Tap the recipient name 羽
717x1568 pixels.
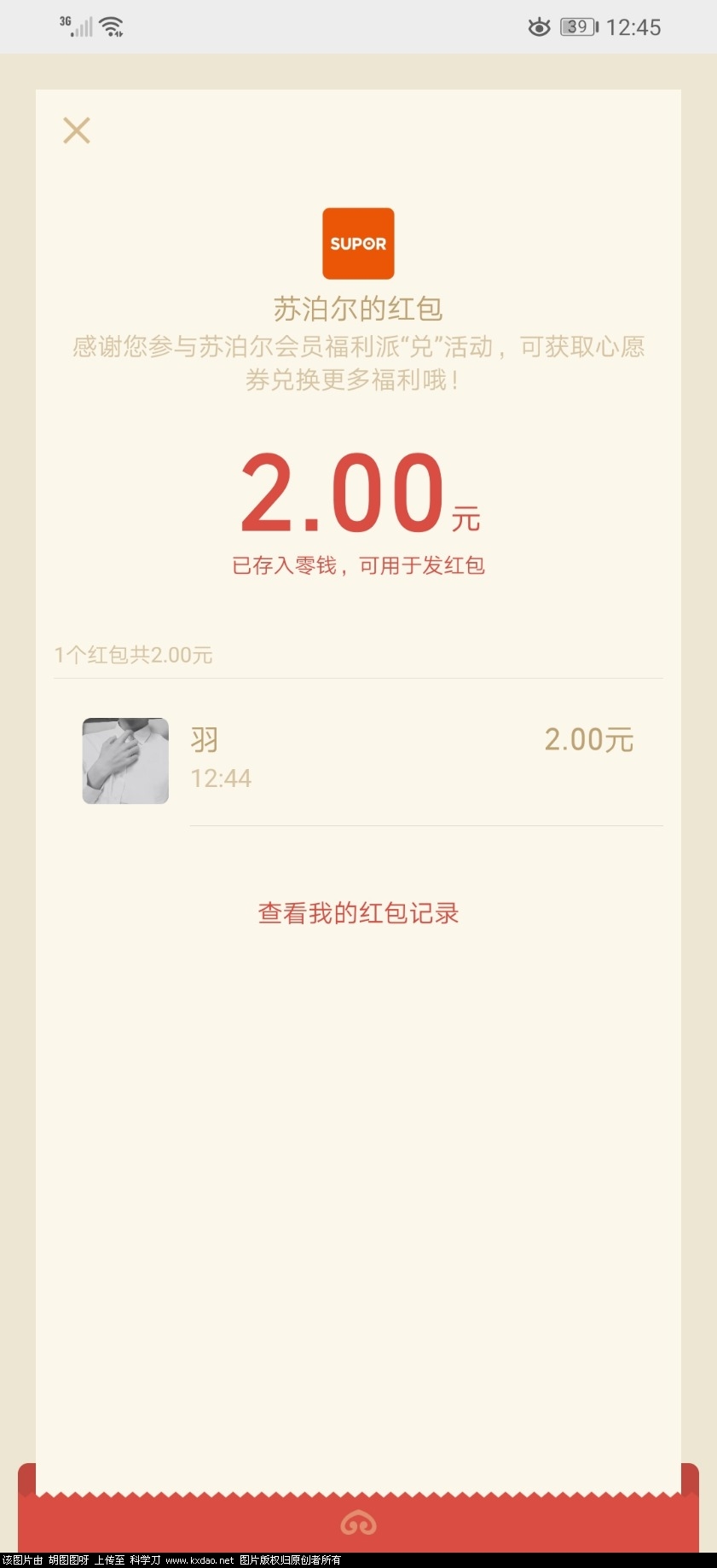tap(205, 739)
